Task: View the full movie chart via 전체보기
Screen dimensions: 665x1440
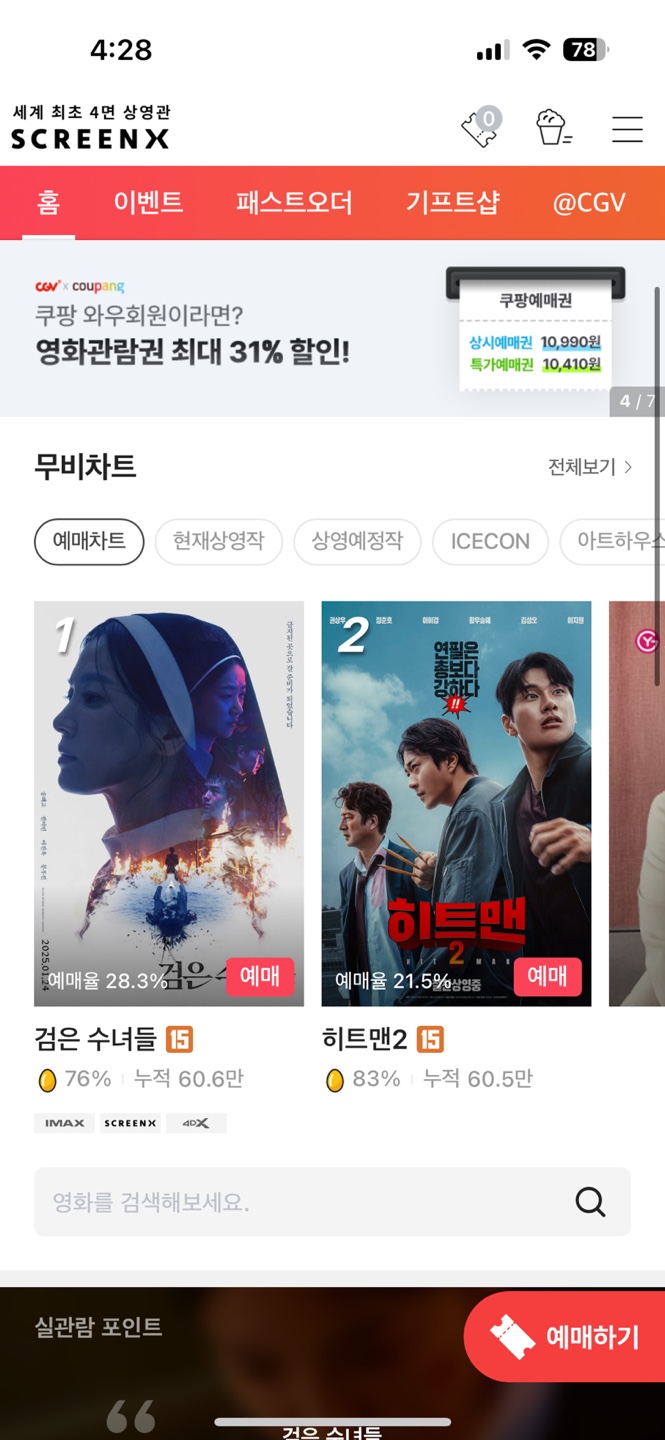Action: pyautogui.click(x=589, y=467)
